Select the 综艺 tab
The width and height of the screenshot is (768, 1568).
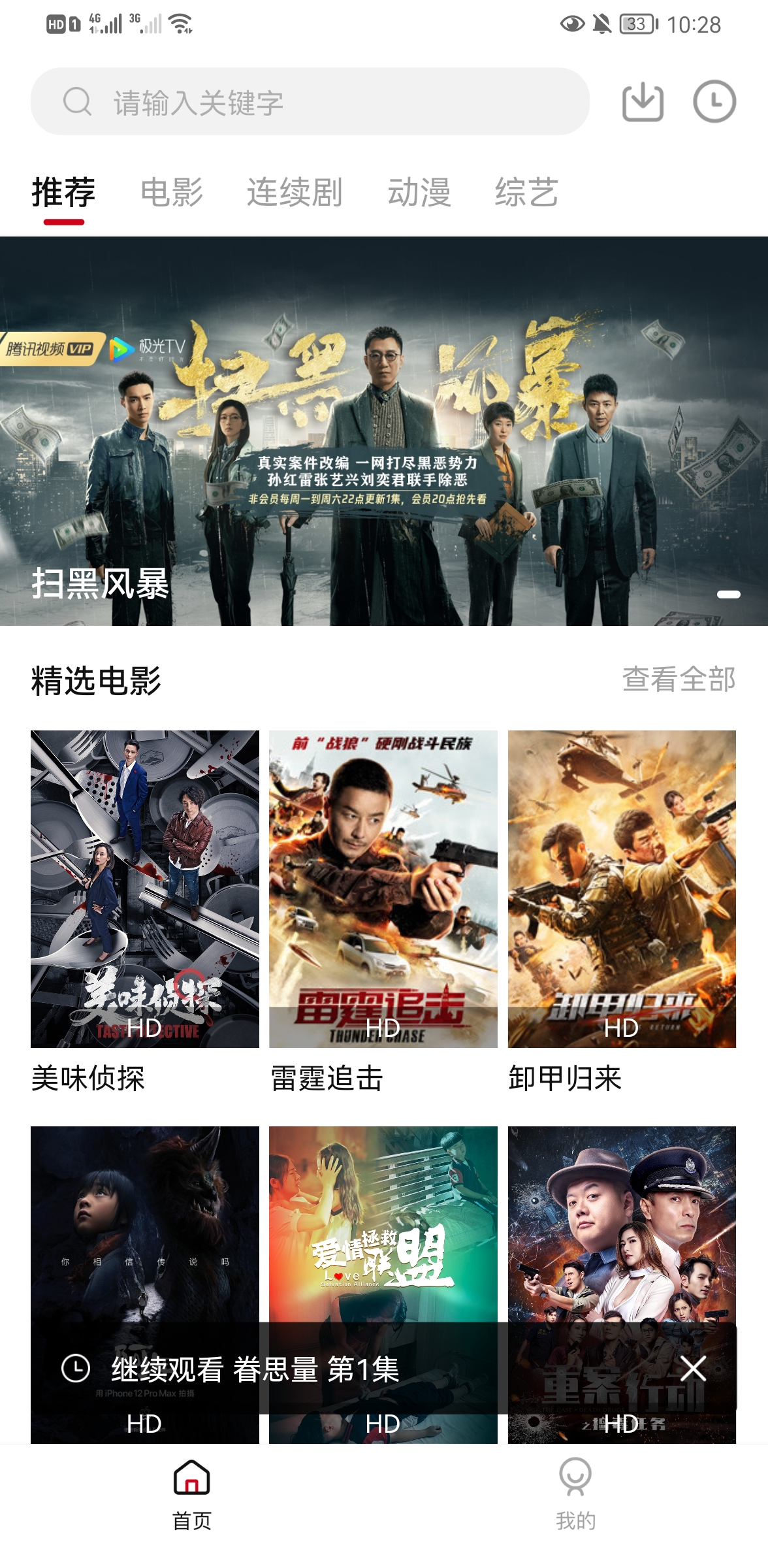(526, 192)
